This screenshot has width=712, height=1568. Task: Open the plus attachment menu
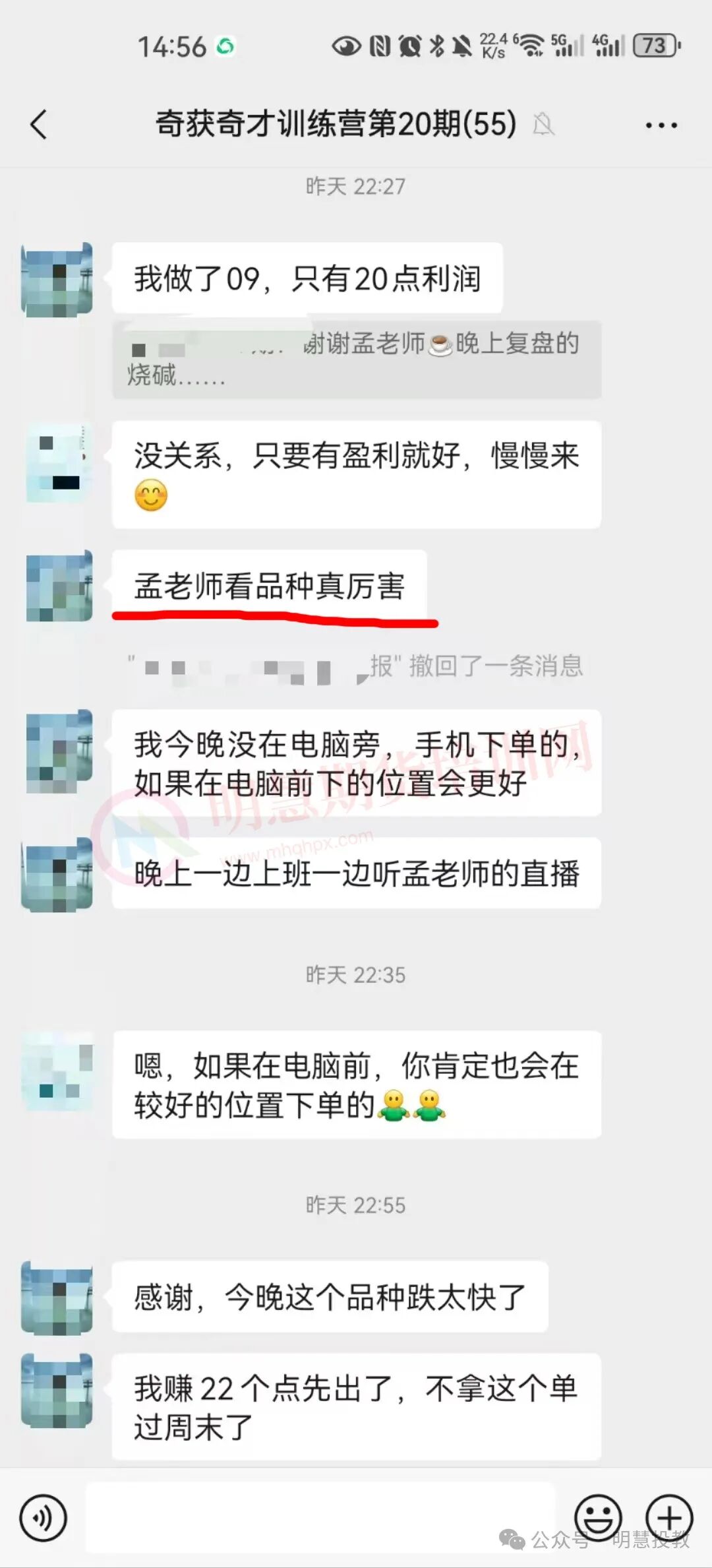[668, 1518]
